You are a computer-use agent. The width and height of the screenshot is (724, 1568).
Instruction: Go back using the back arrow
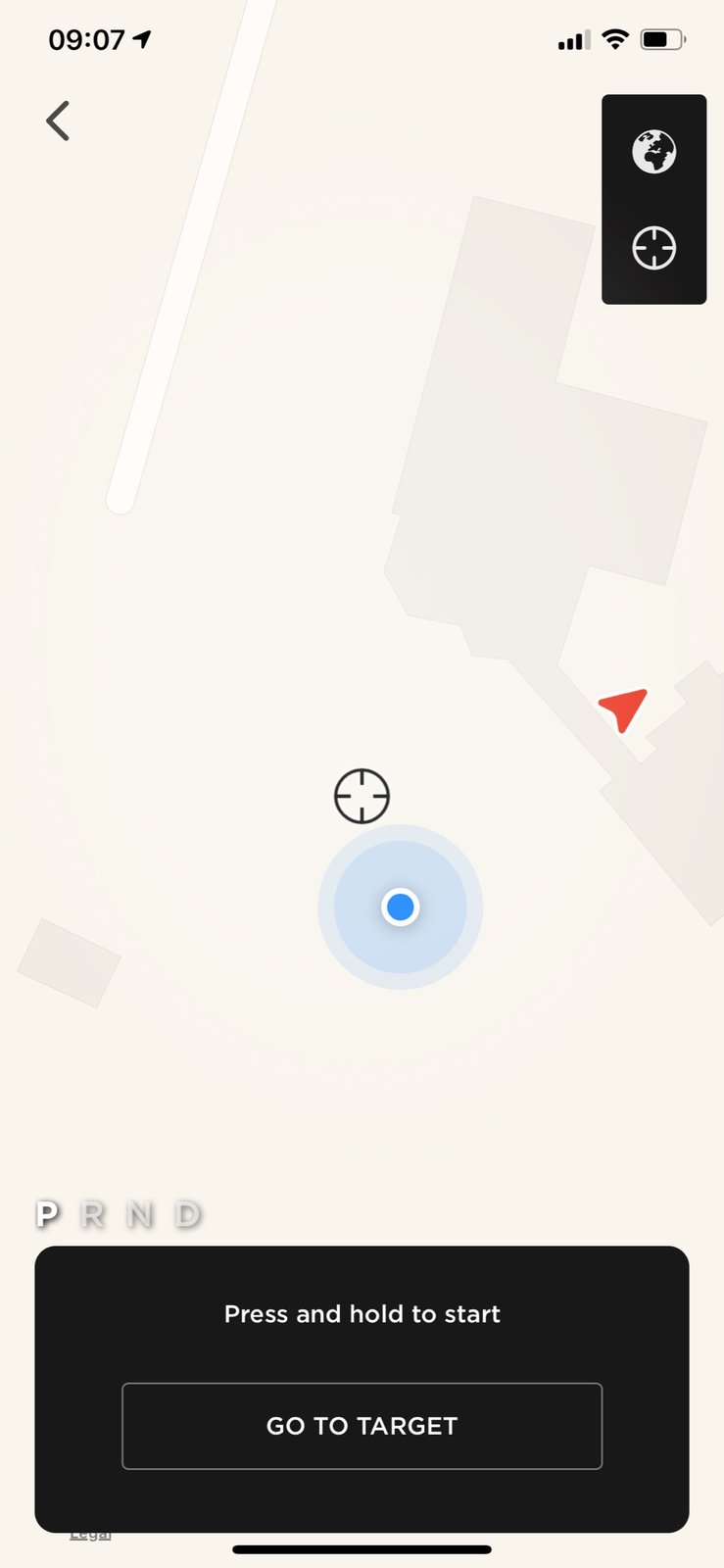point(58,122)
